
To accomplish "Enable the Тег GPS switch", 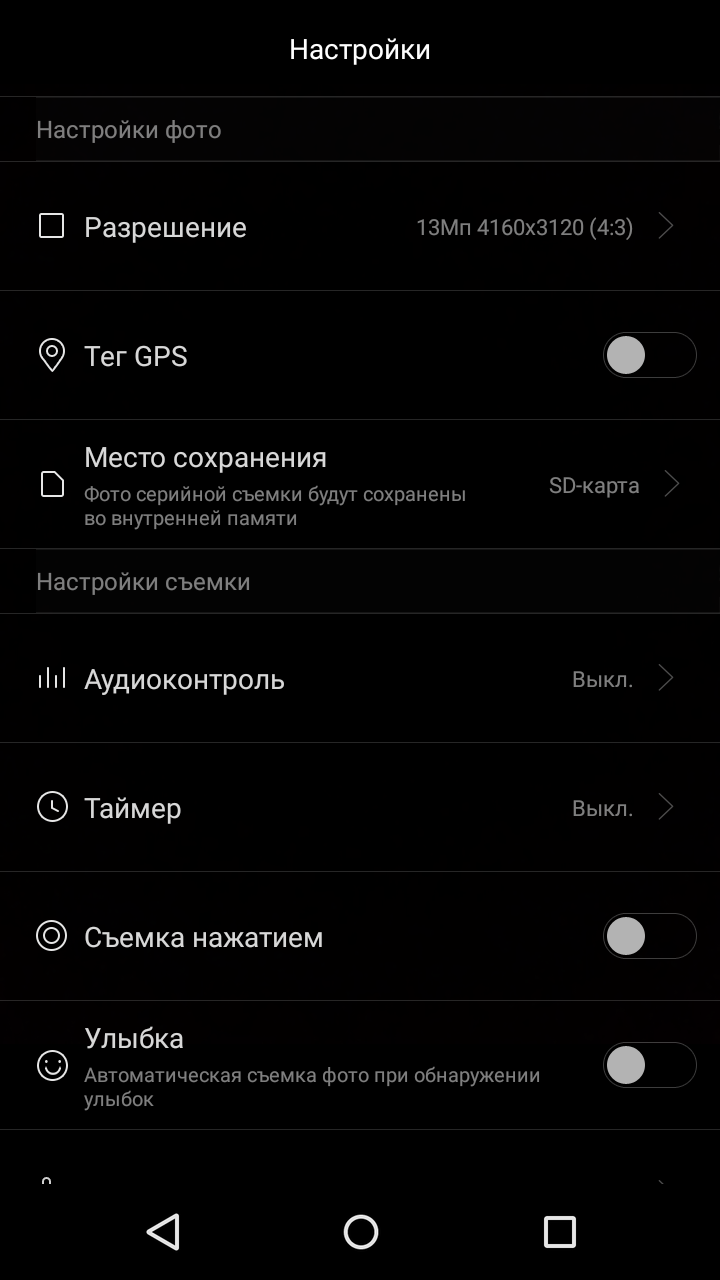I will click(x=649, y=355).
